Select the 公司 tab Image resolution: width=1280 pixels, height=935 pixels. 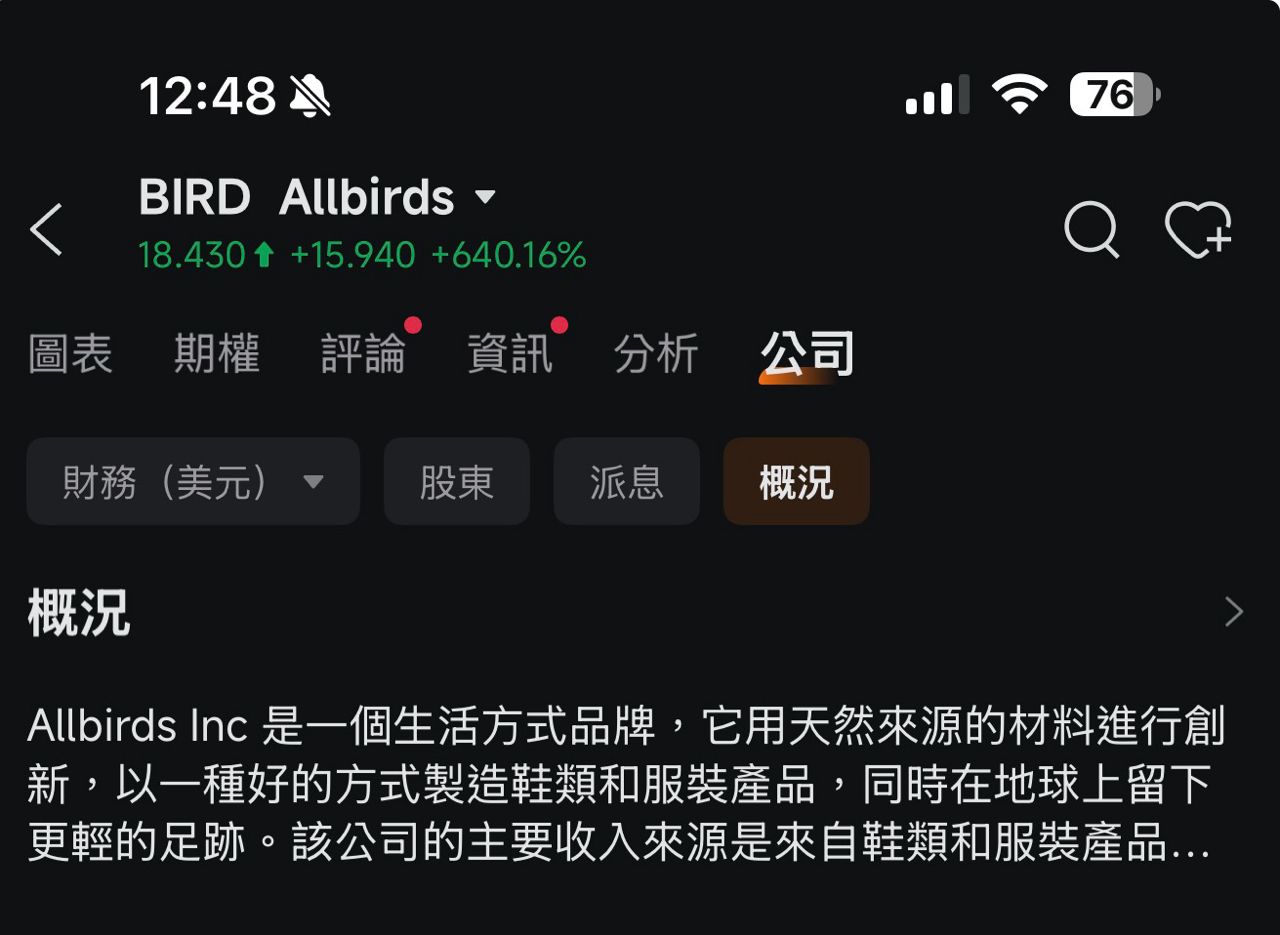tap(807, 355)
